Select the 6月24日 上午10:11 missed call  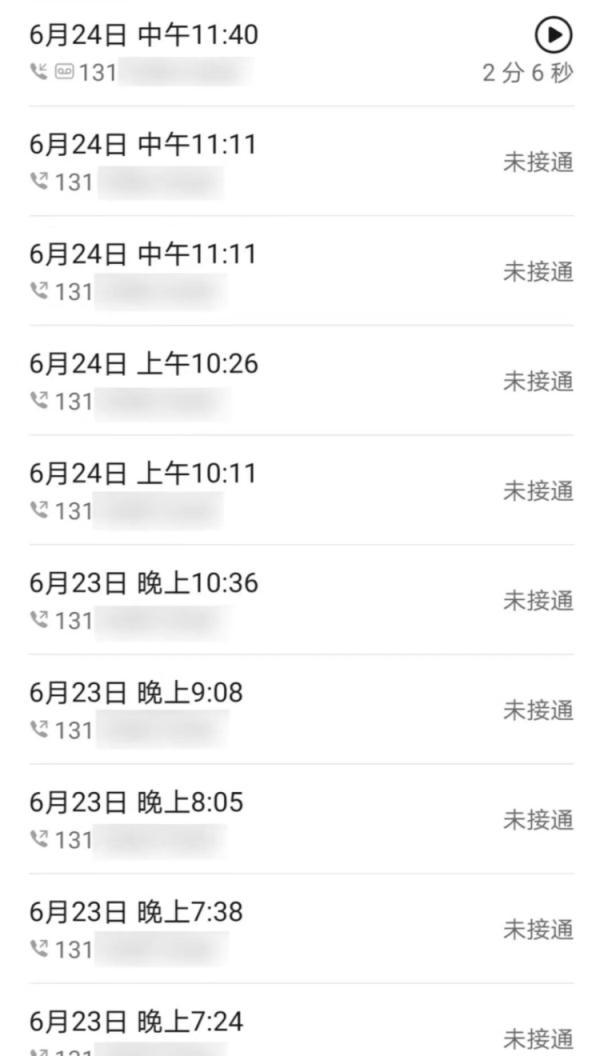pos(300,490)
